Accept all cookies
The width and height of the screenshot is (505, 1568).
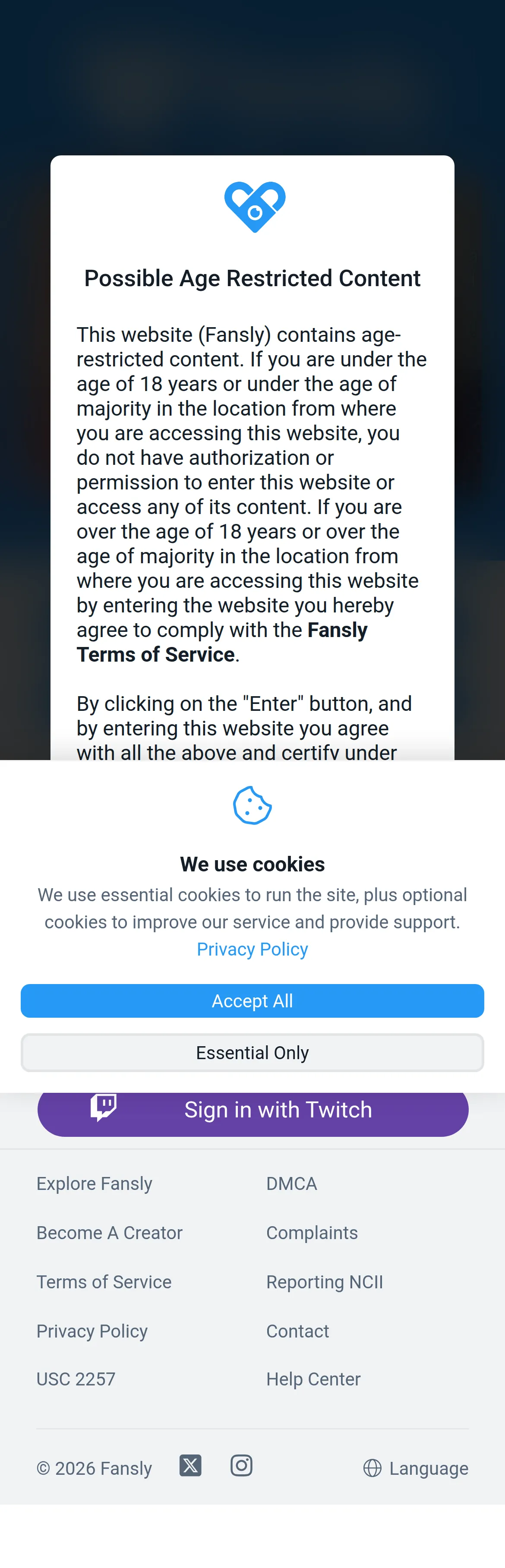coord(252,1001)
